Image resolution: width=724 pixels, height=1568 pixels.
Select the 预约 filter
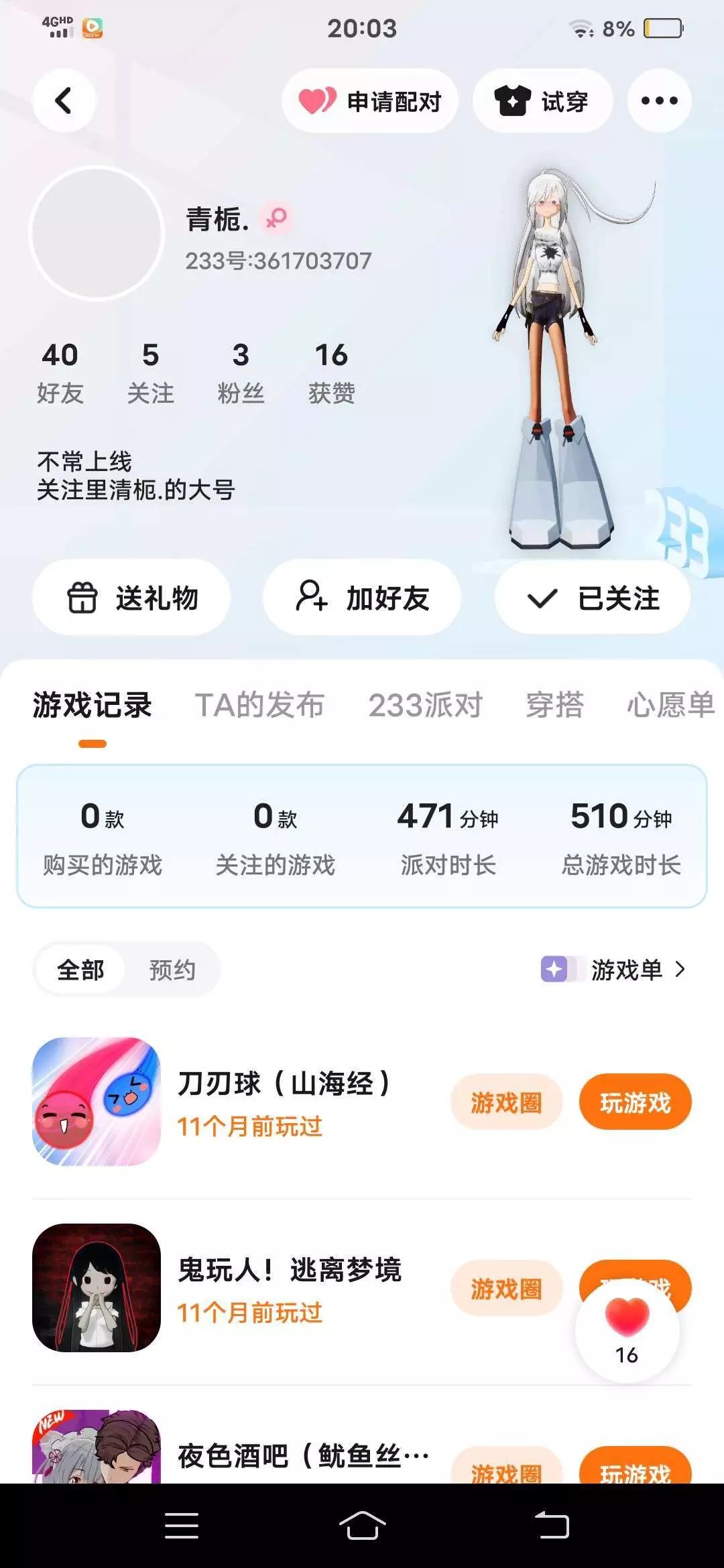tap(172, 970)
